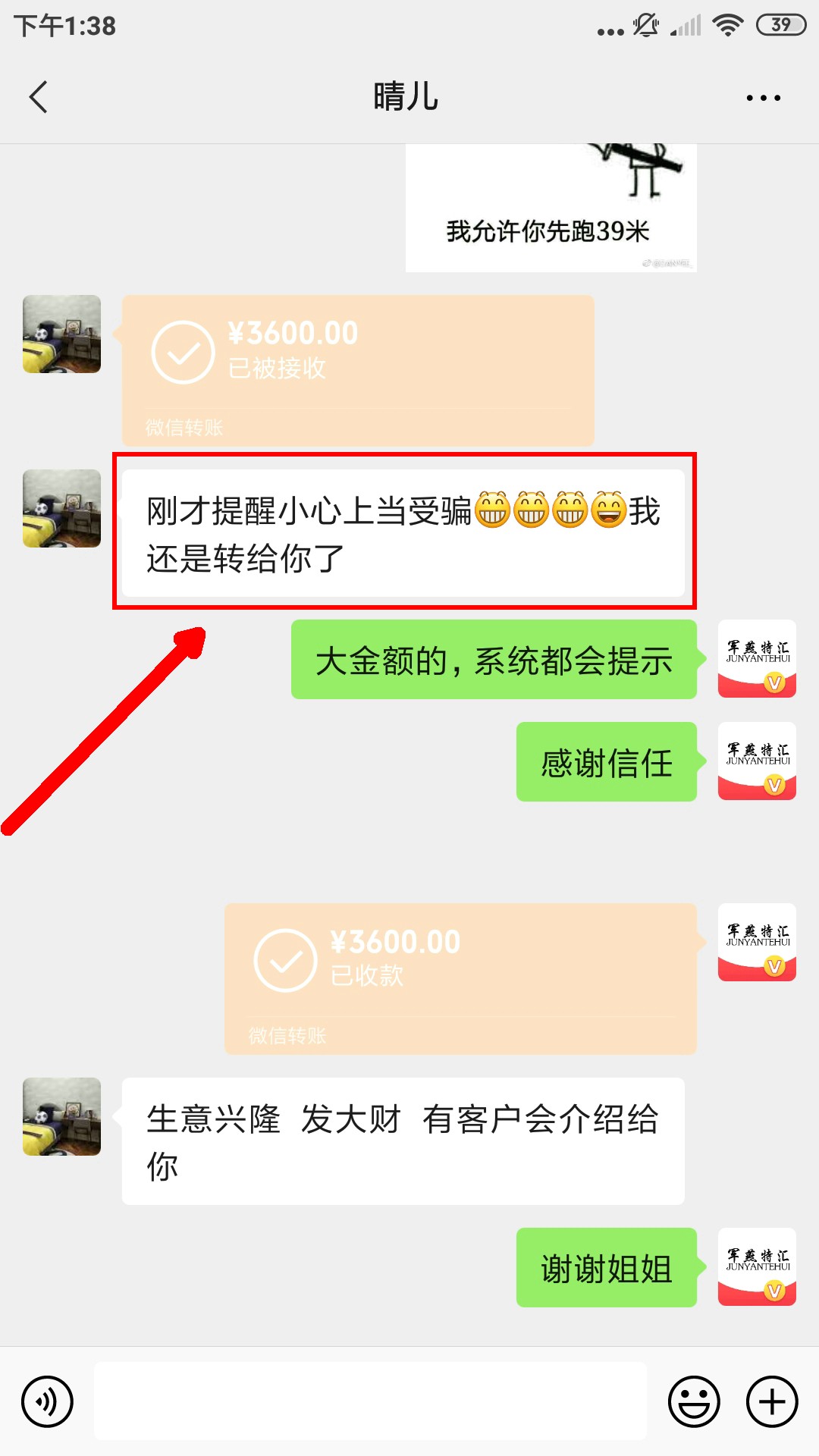Open chat info via the three-dot menu

click(763, 98)
